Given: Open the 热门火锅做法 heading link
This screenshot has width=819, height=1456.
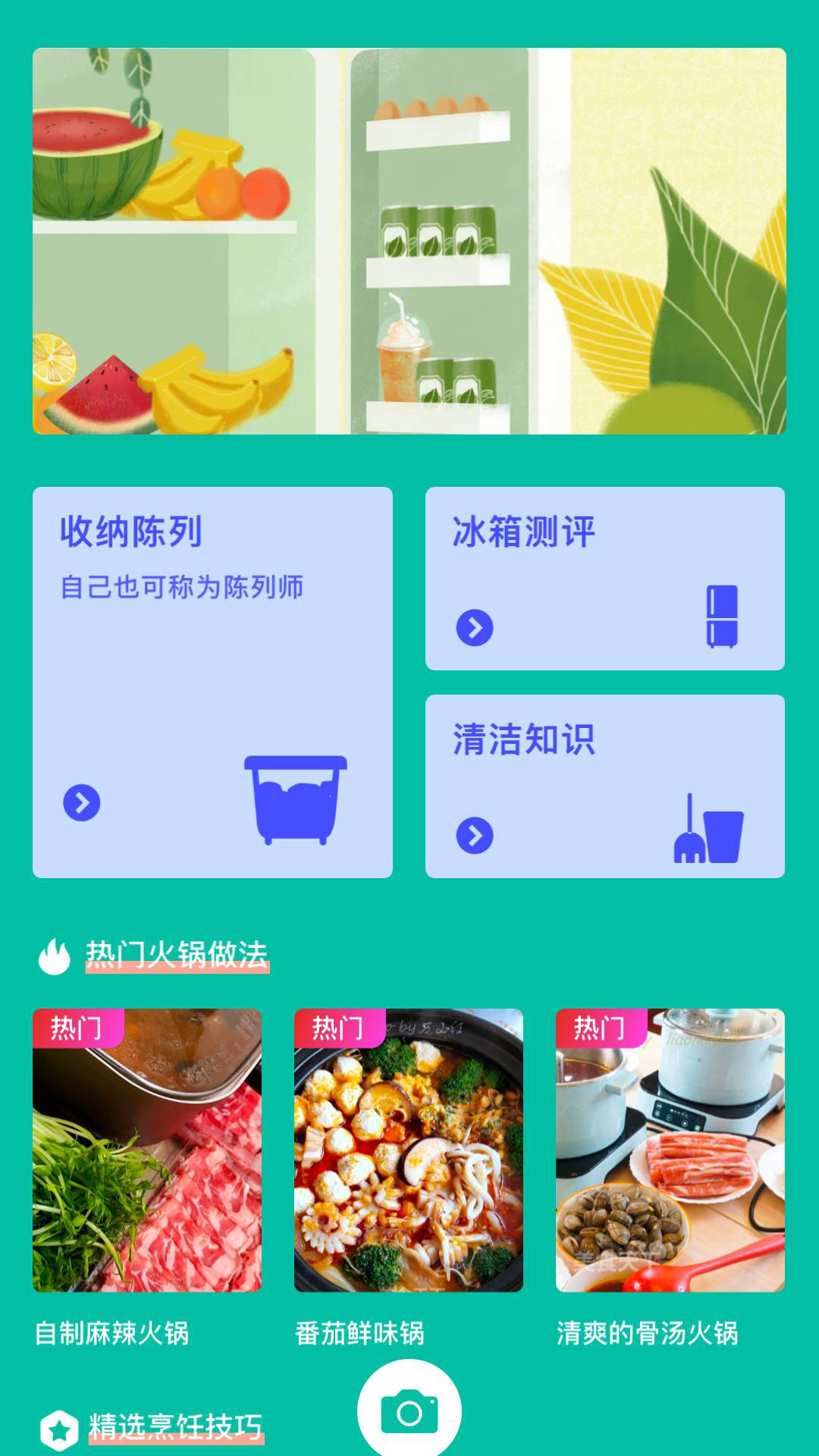Looking at the screenshot, I should [x=177, y=957].
